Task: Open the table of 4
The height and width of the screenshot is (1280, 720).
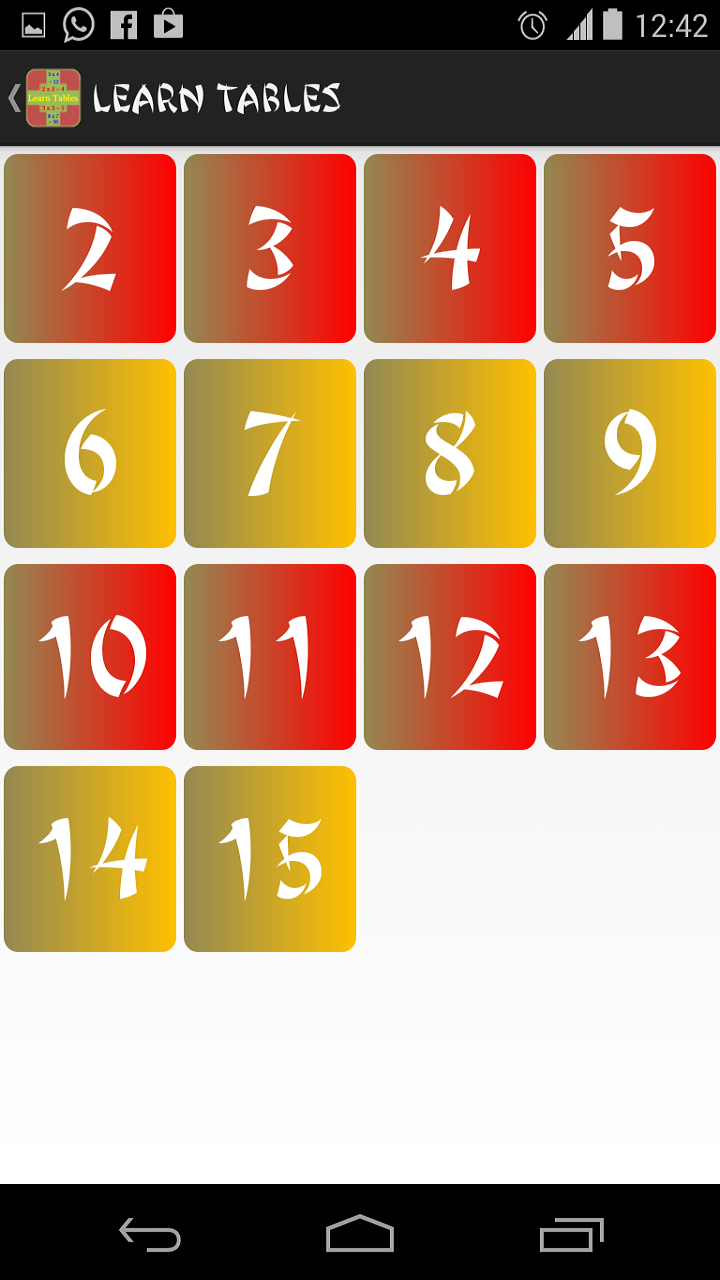Action: tap(450, 247)
